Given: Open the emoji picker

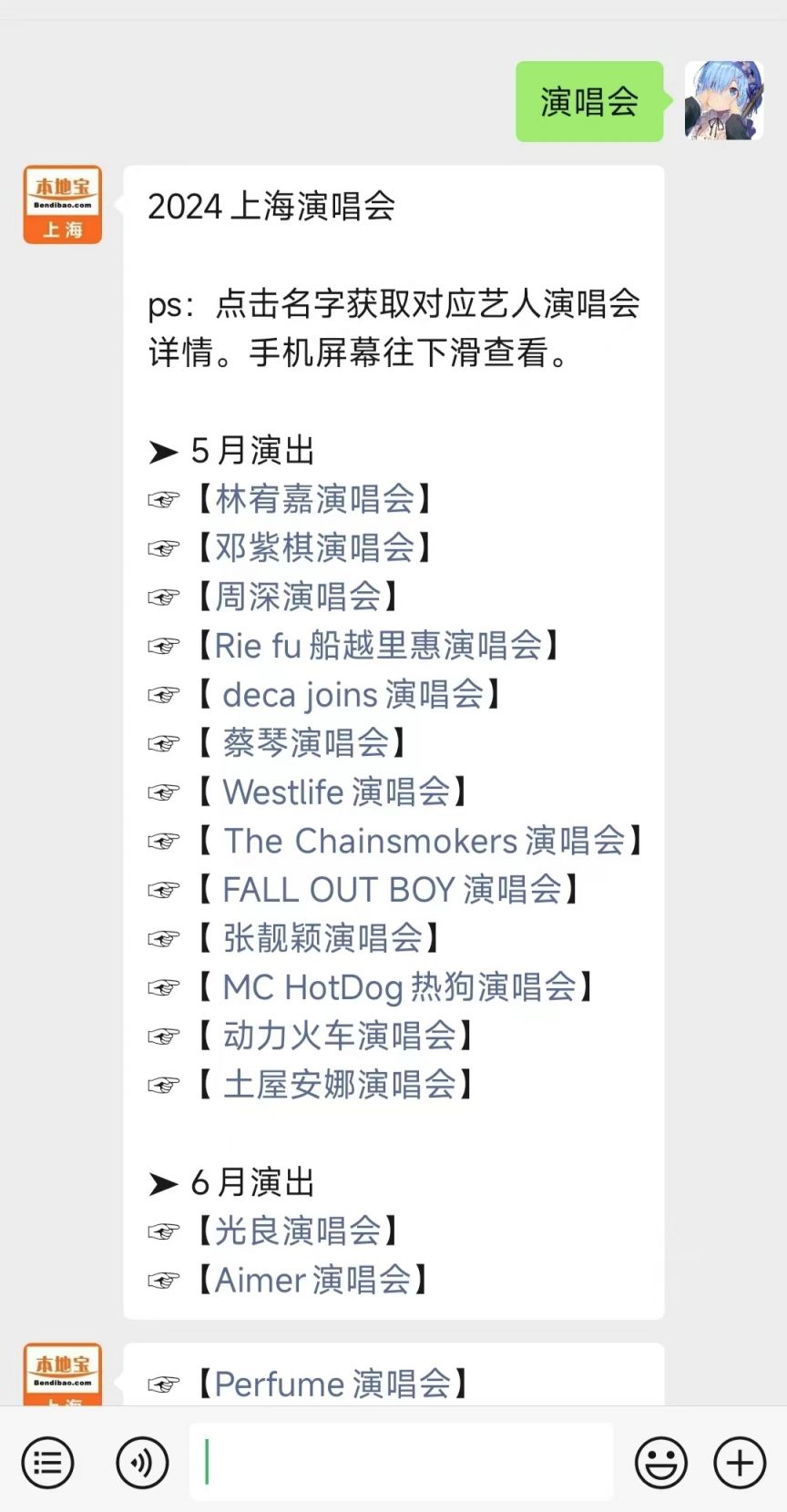Looking at the screenshot, I should coord(661,1464).
